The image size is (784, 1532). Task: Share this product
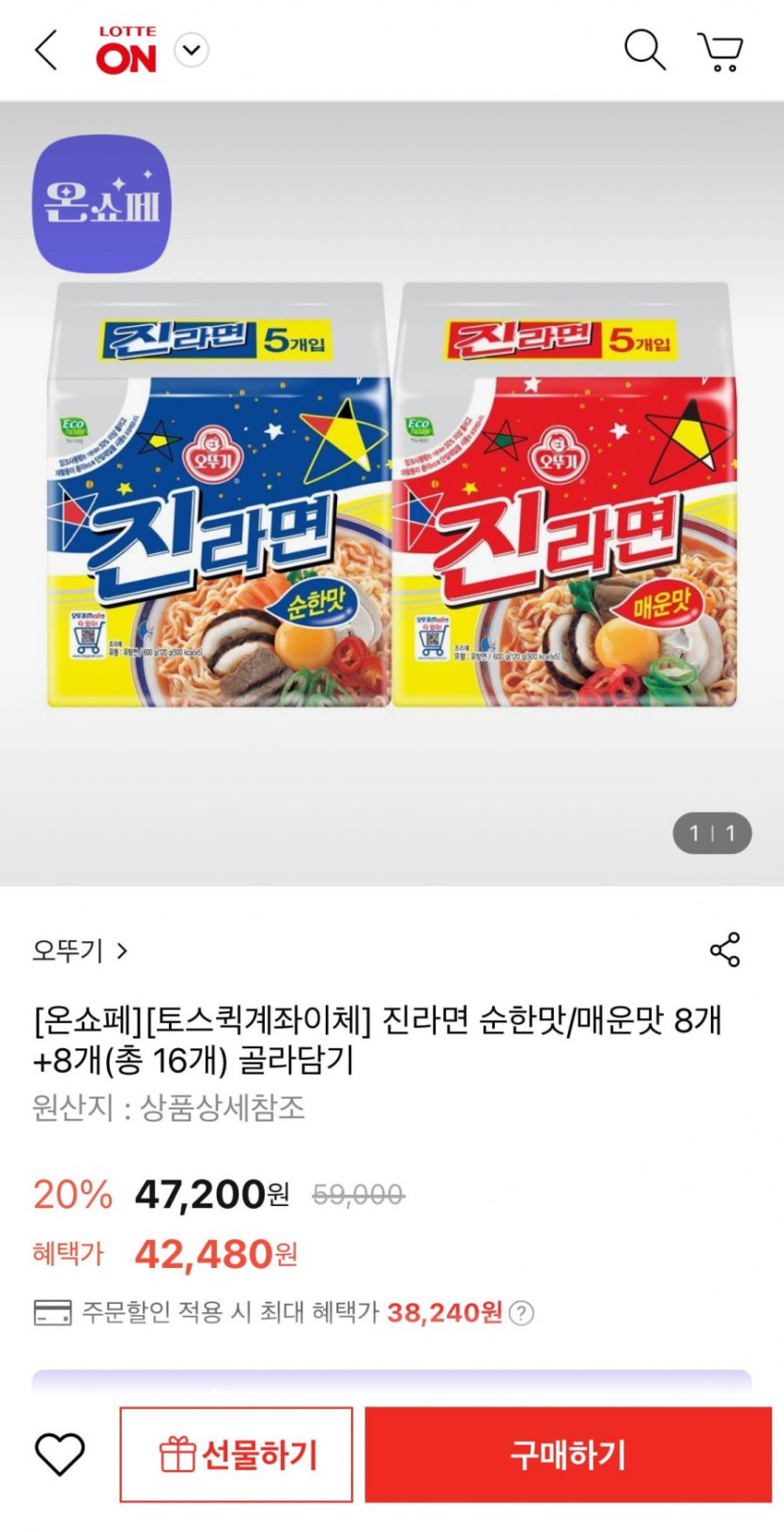(725, 950)
